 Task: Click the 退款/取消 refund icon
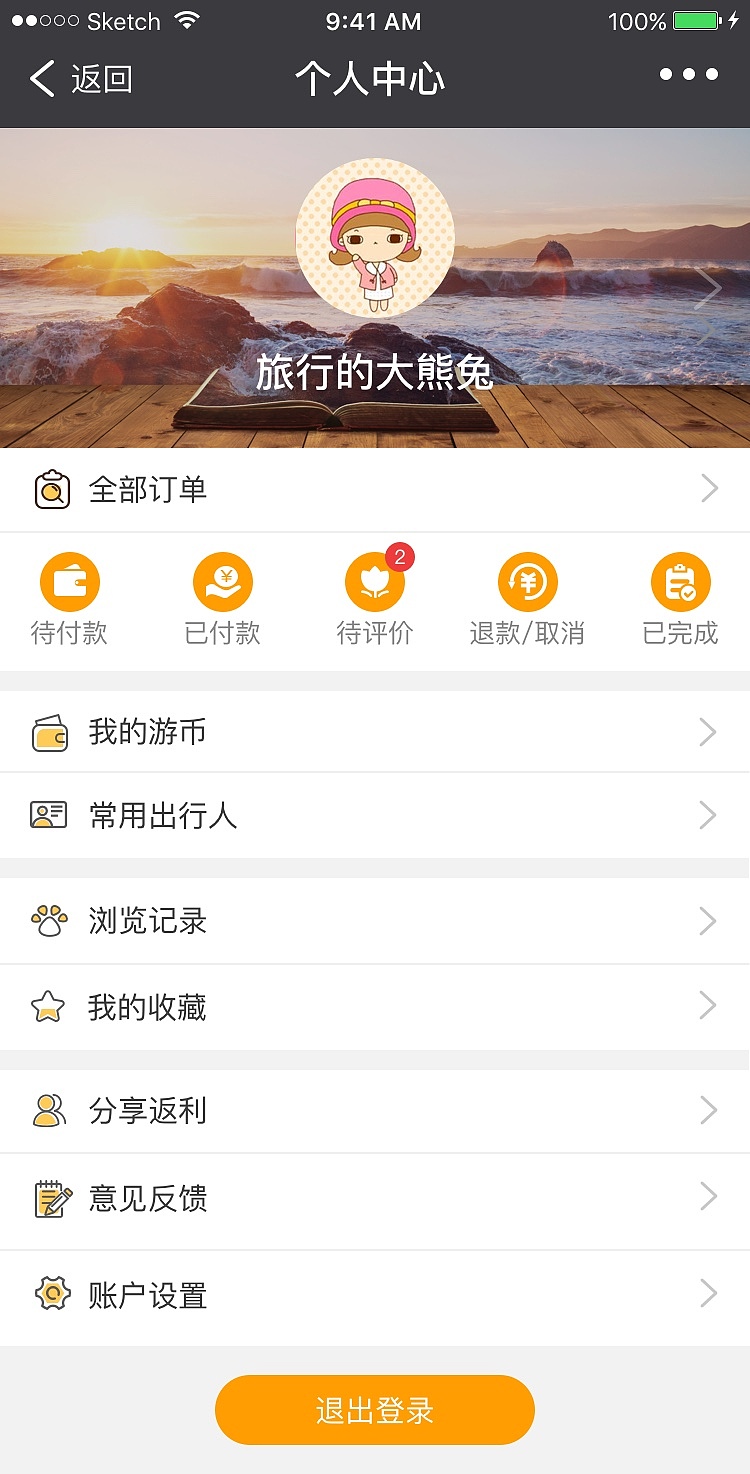tap(527, 580)
